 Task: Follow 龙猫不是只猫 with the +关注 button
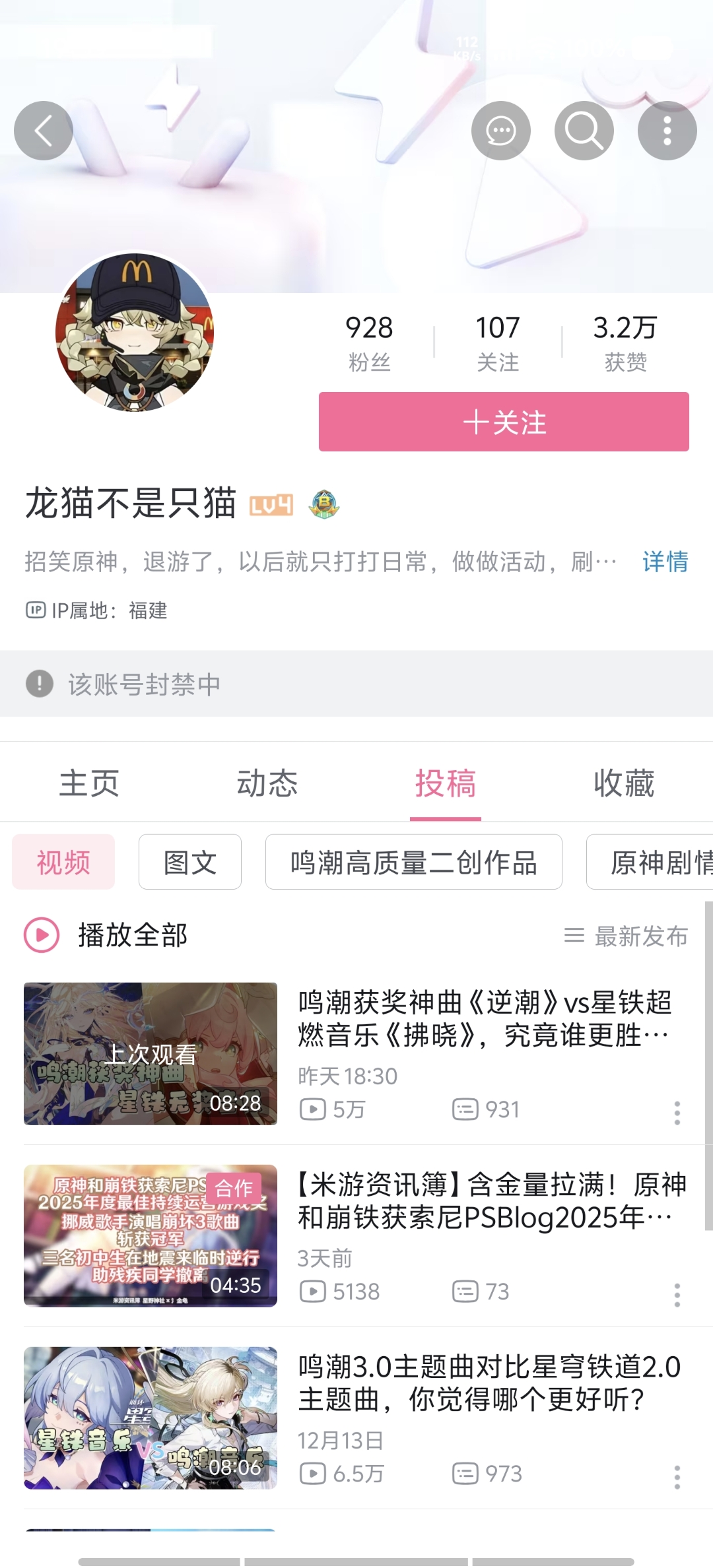504,422
